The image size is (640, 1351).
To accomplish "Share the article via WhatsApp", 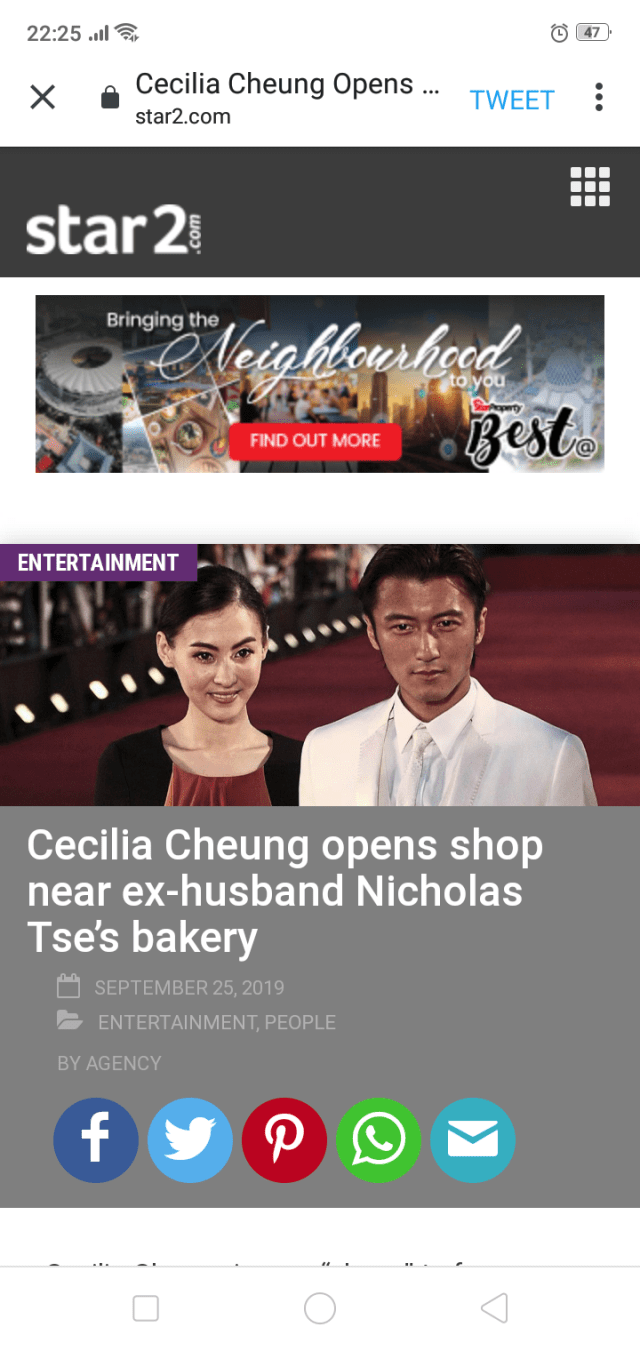I will [378, 1140].
